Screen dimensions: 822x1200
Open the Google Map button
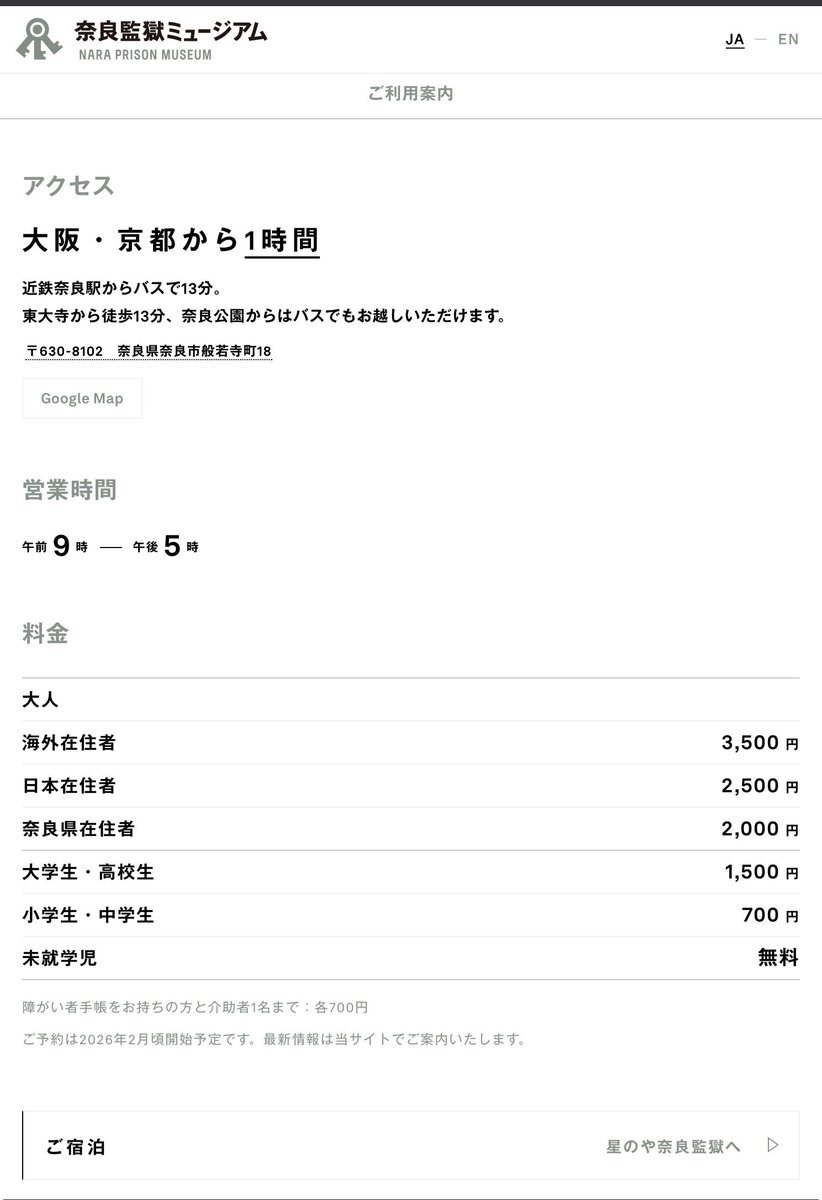[x=82, y=398]
